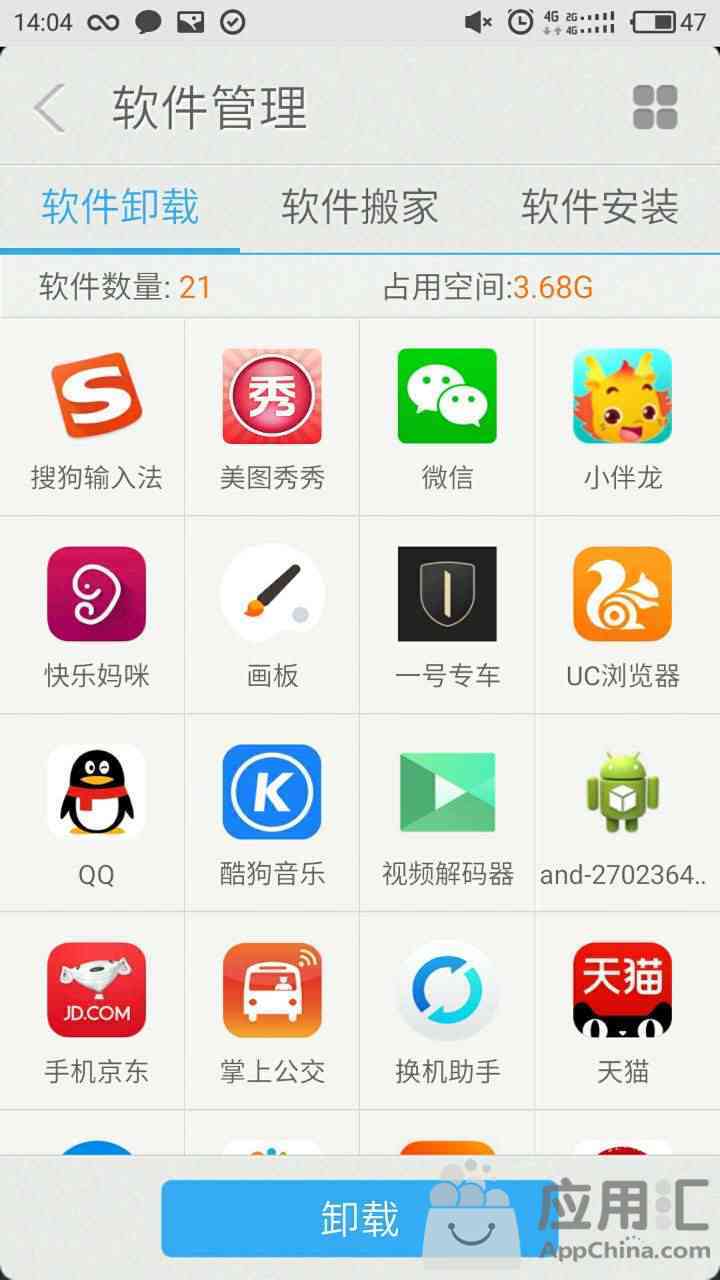Choose the 微信 app tile
This screenshot has height=1280, width=720.
tap(447, 418)
